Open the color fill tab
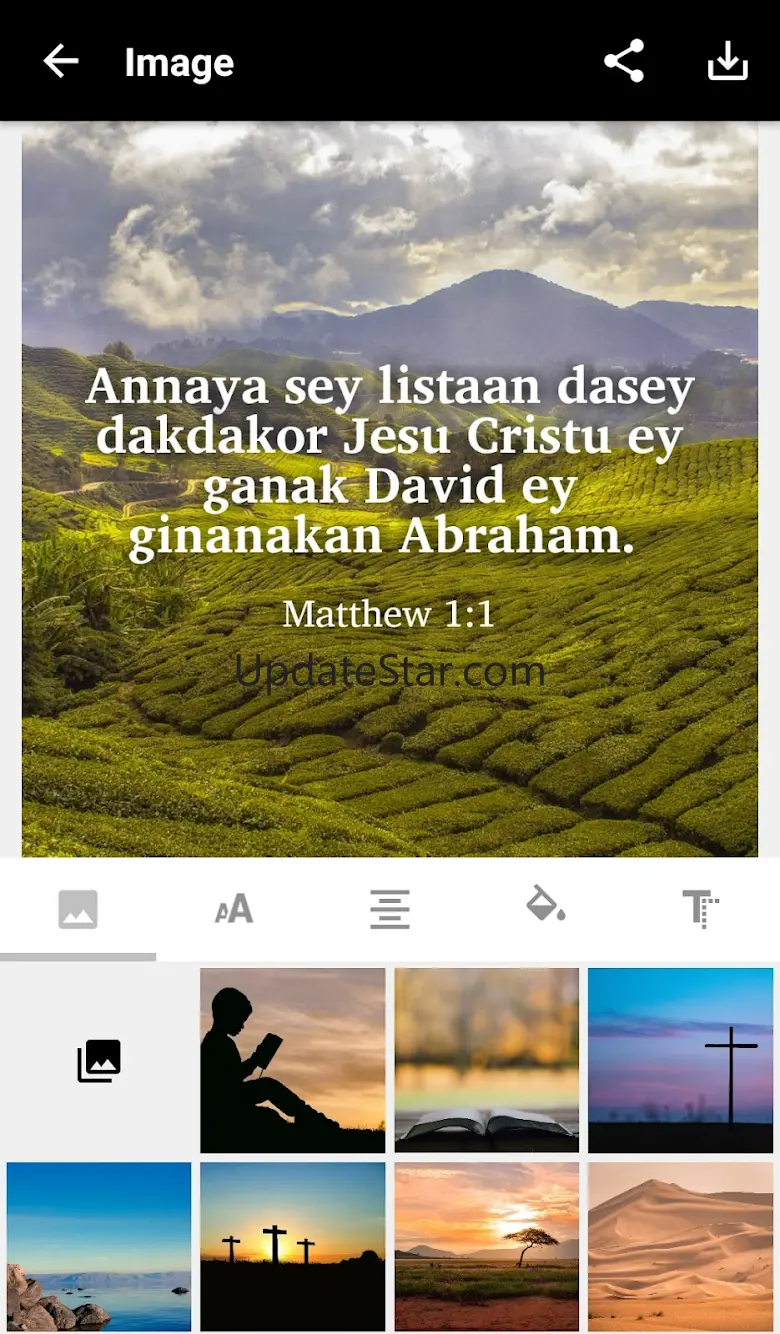 coord(546,907)
